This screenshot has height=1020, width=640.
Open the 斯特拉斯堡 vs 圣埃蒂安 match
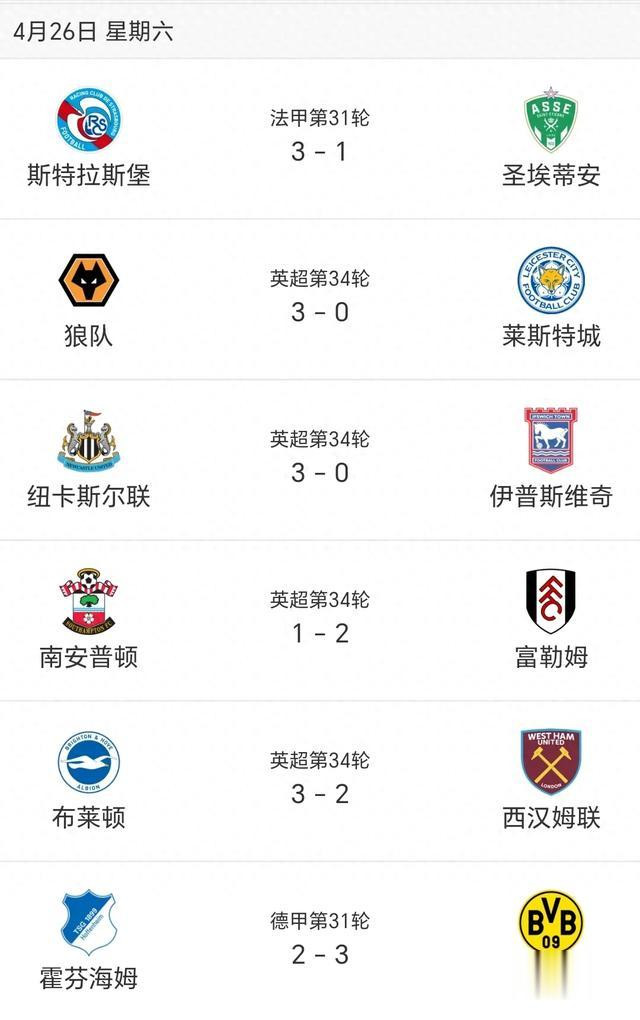coord(320,139)
